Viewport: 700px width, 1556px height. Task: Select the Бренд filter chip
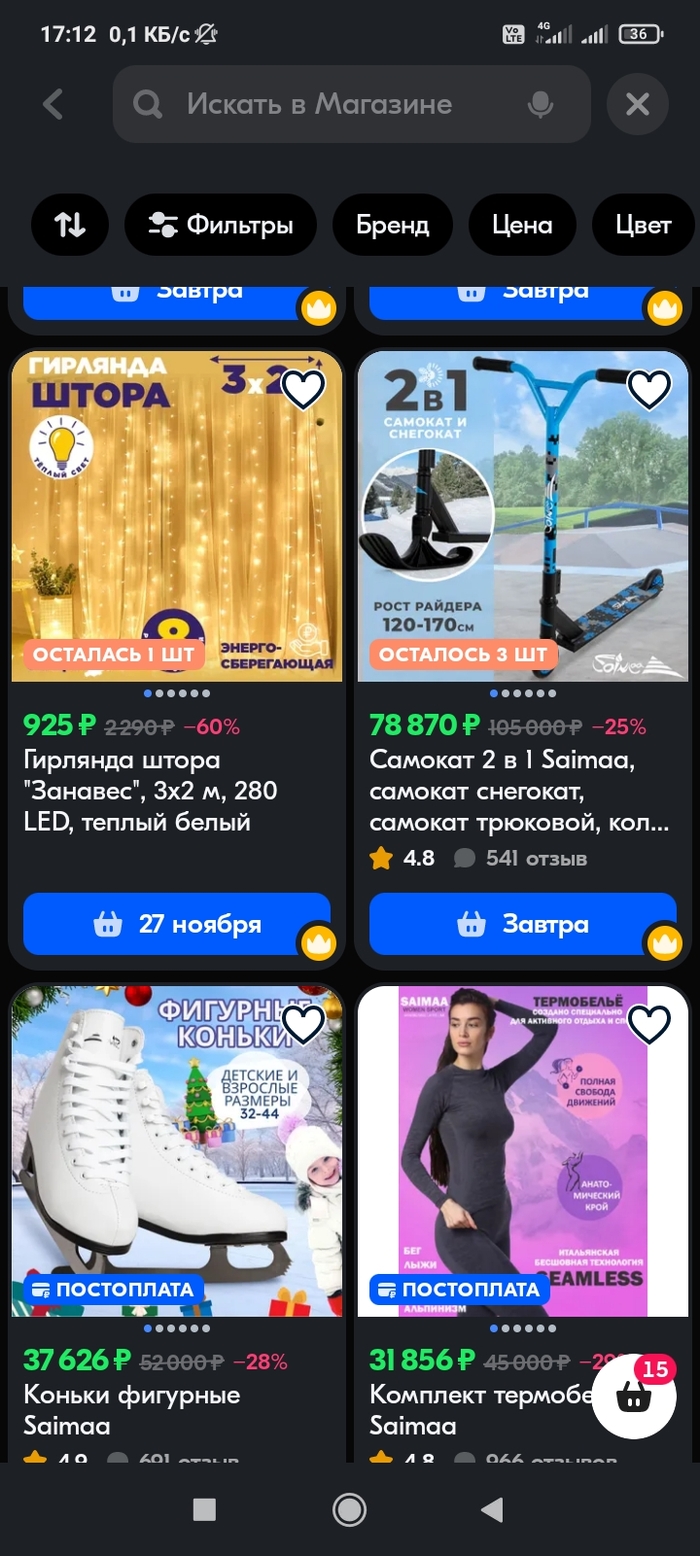pos(392,225)
